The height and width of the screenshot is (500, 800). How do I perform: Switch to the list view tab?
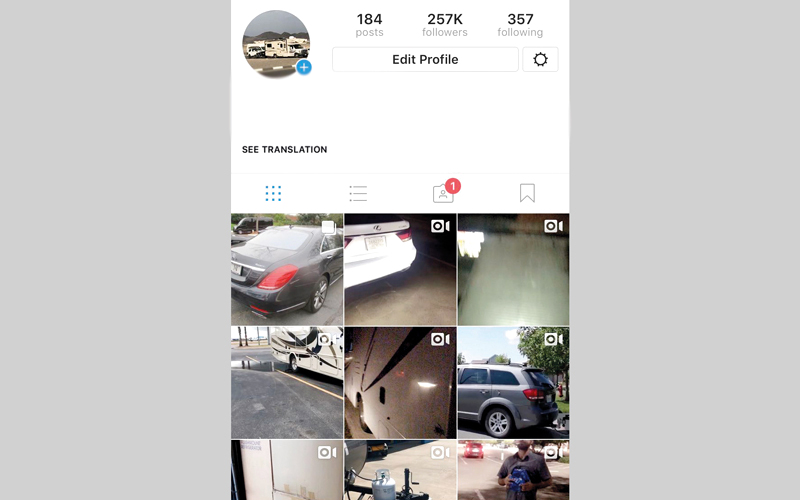[358, 193]
